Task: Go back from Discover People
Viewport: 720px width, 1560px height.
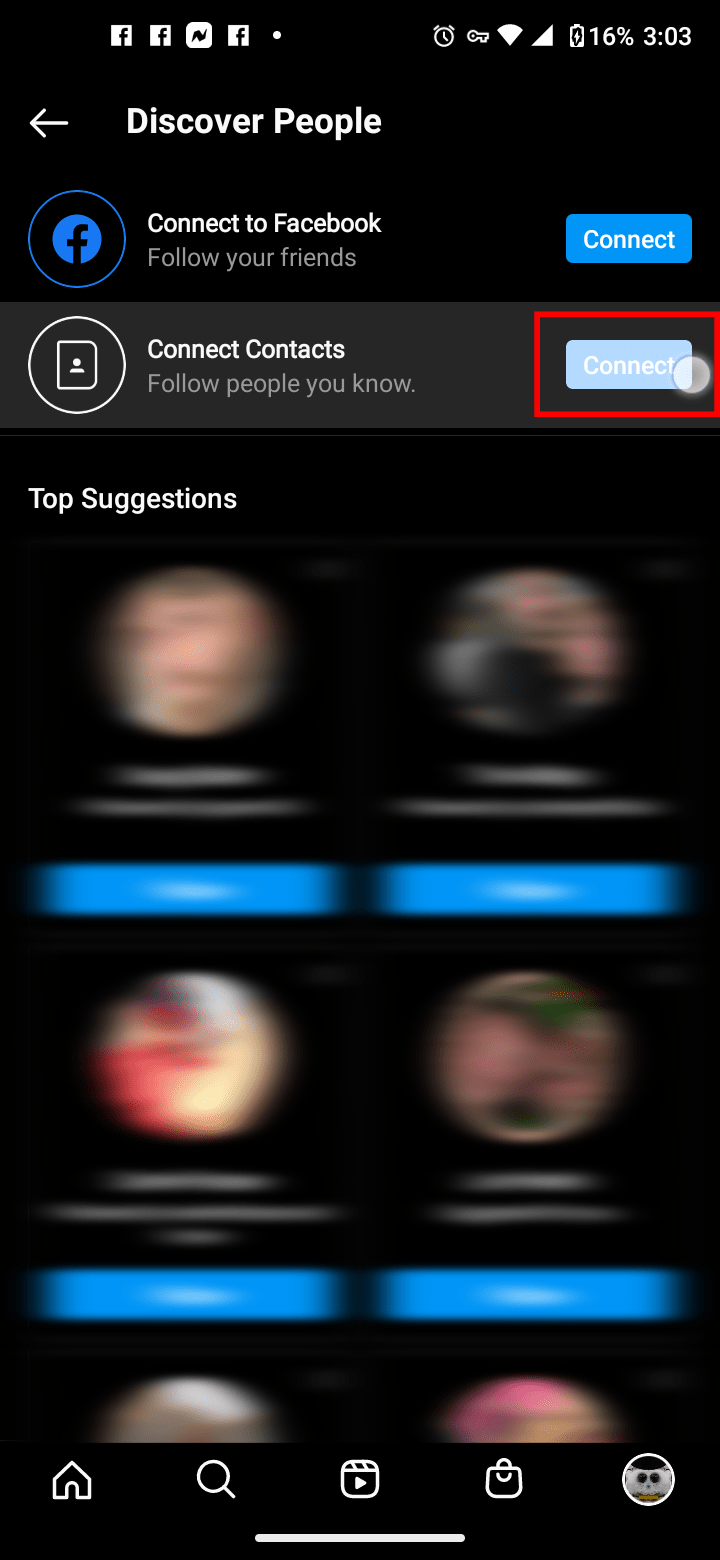Action: (48, 123)
